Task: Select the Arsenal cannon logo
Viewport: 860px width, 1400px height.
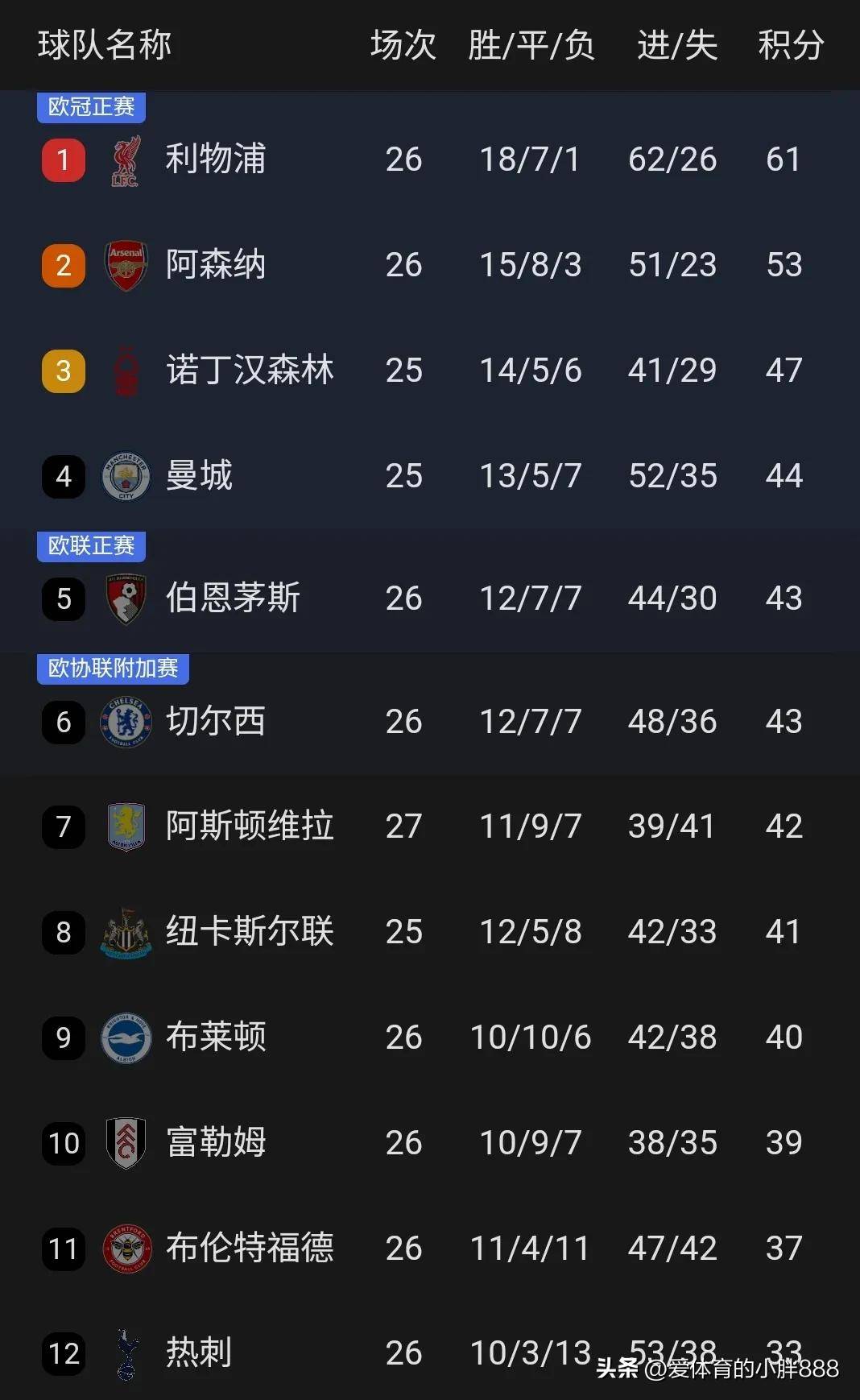Action: [x=125, y=264]
